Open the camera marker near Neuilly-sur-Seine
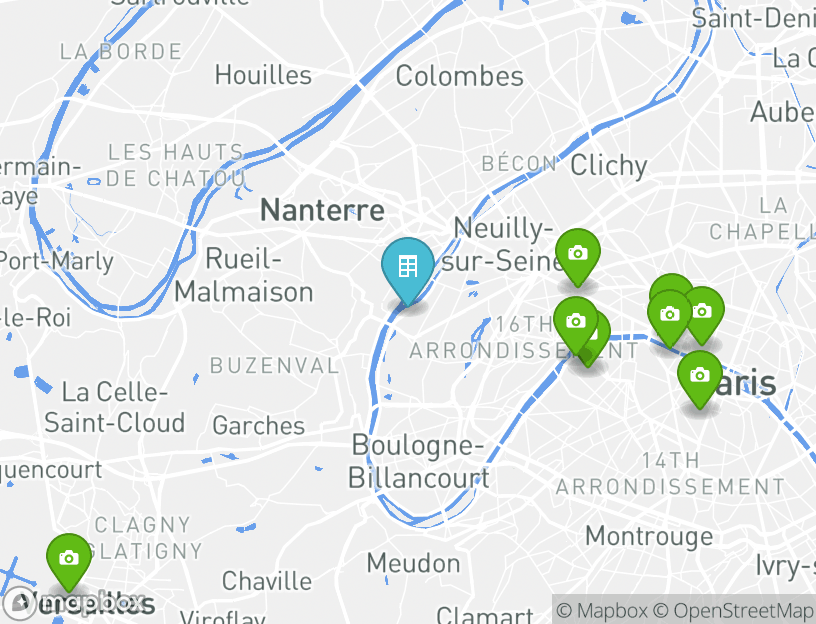The image size is (816, 624). click(577, 254)
